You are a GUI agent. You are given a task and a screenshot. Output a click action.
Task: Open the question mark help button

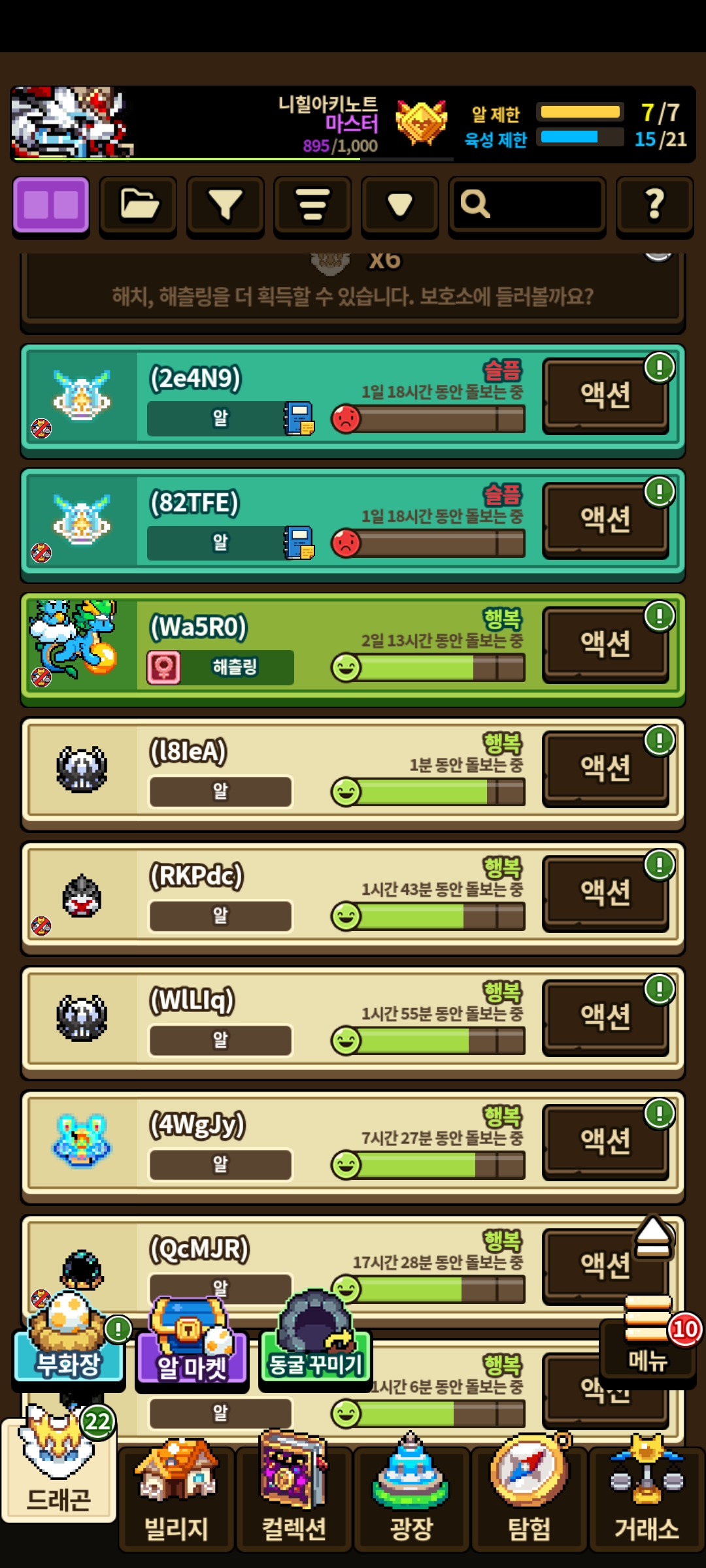(654, 206)
